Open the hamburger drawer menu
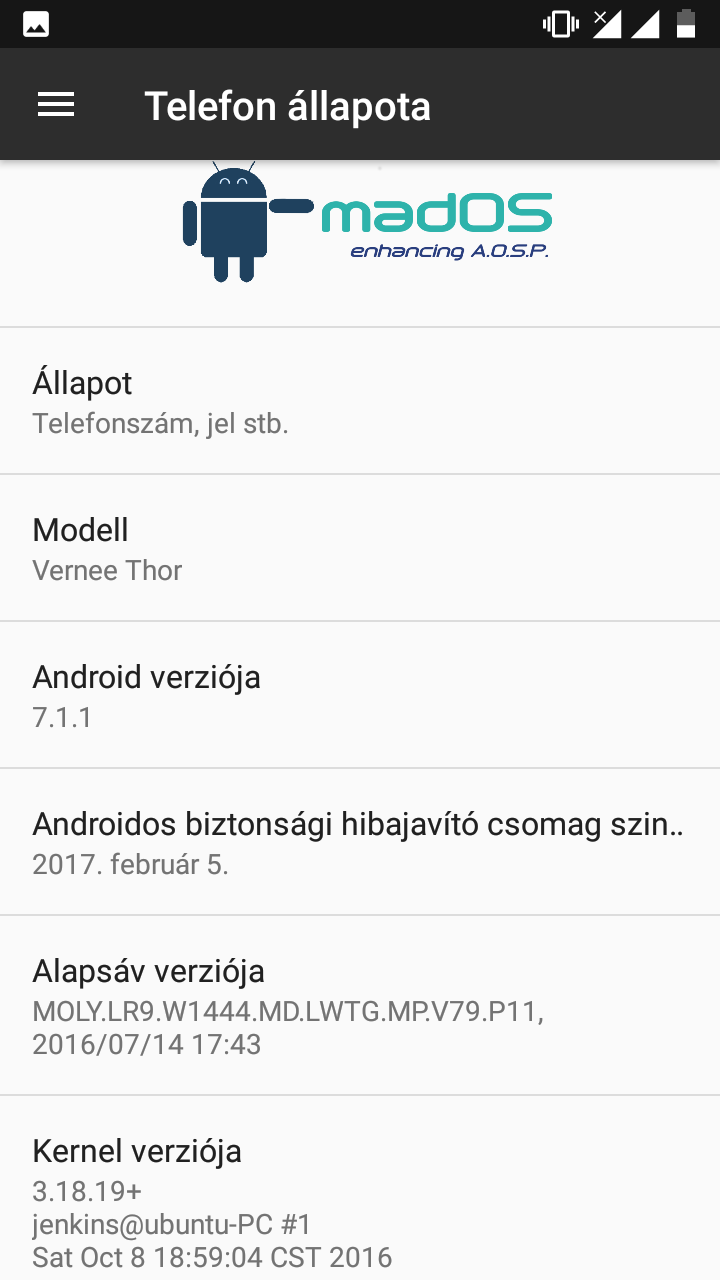The image size is (720, 1280). [56, 105]
